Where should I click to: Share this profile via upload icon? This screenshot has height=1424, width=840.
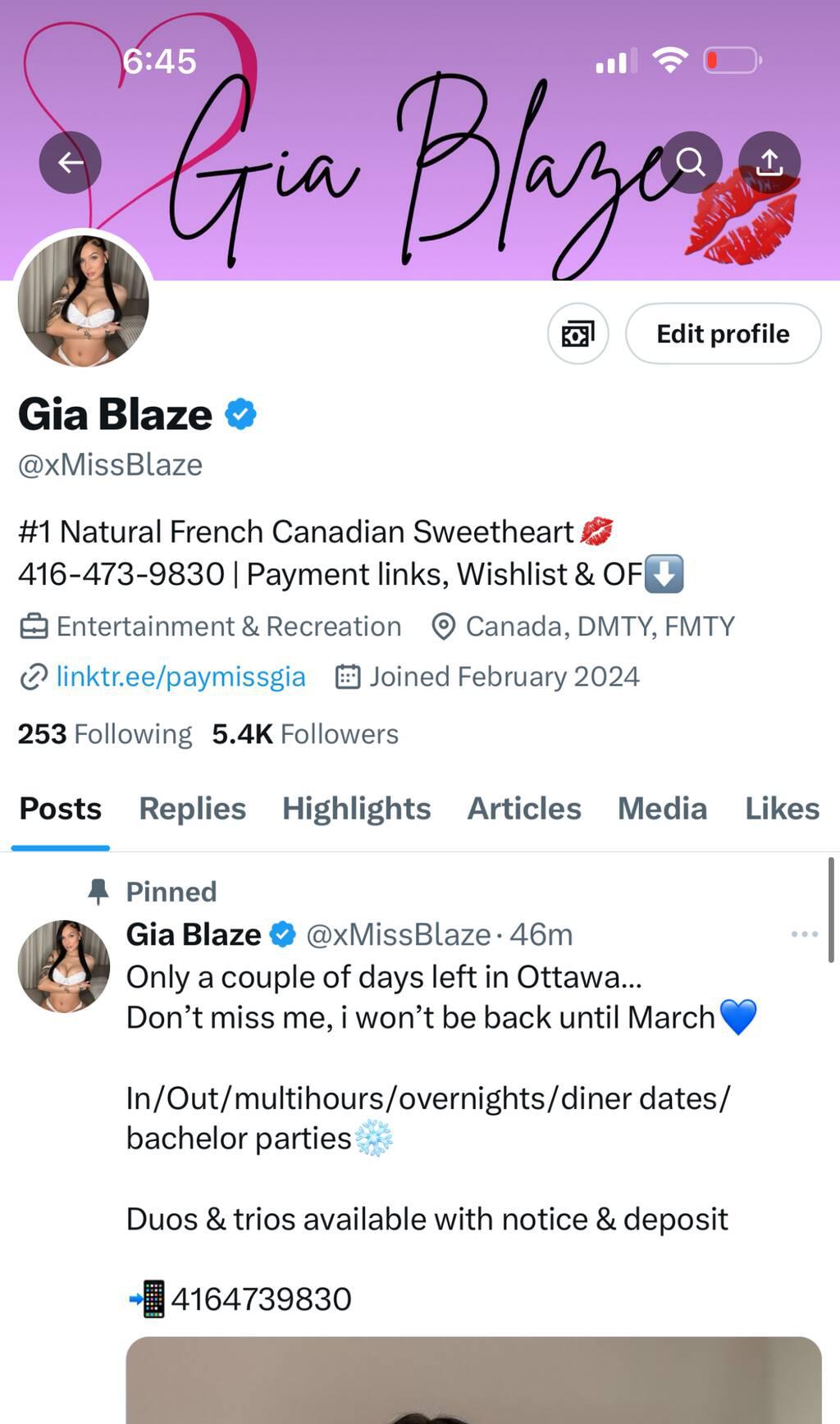(769, 162)
